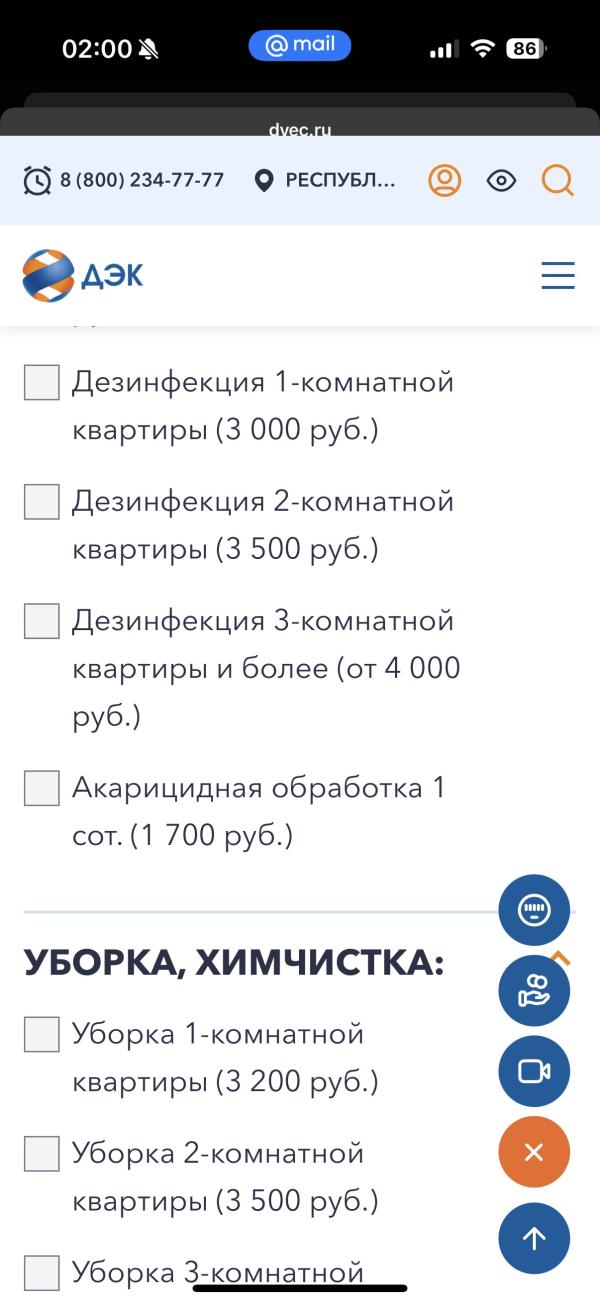Screen dimensions: 600x1303
Task: Open the region selector showing РЕСПУБЛ…
Action: click(x=327, y=181)
